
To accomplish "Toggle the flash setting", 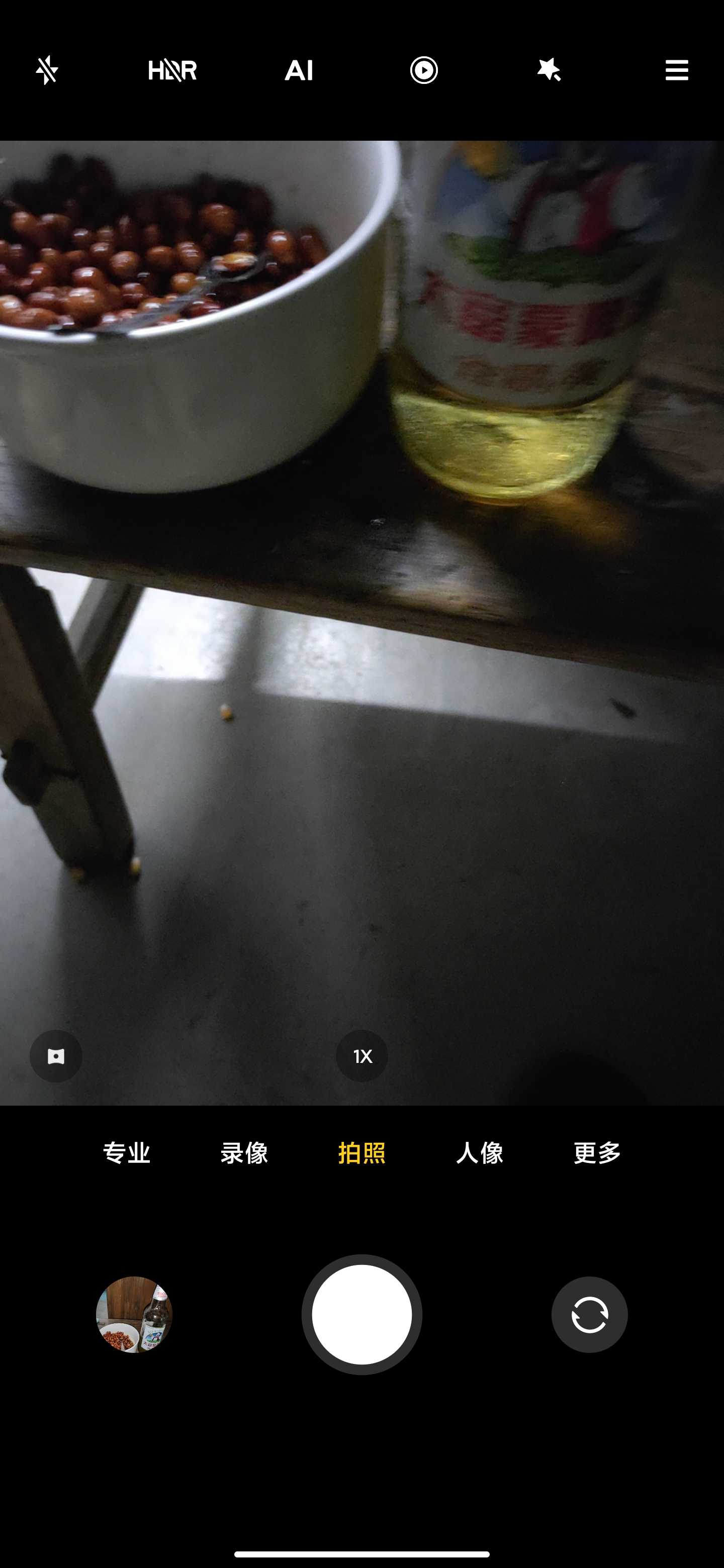I will [x=47, y=70].
